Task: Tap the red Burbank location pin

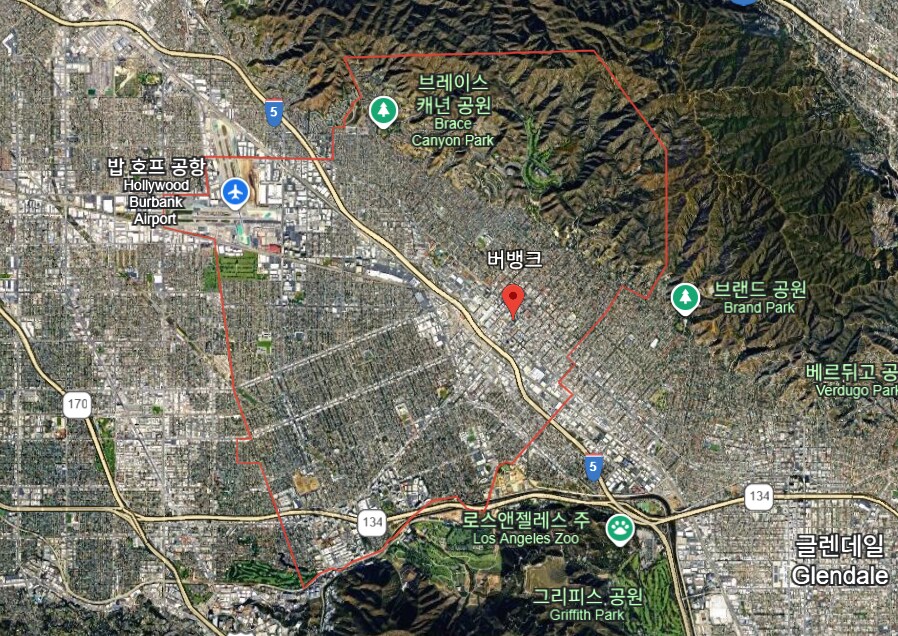Action: (x=513, y=298)
